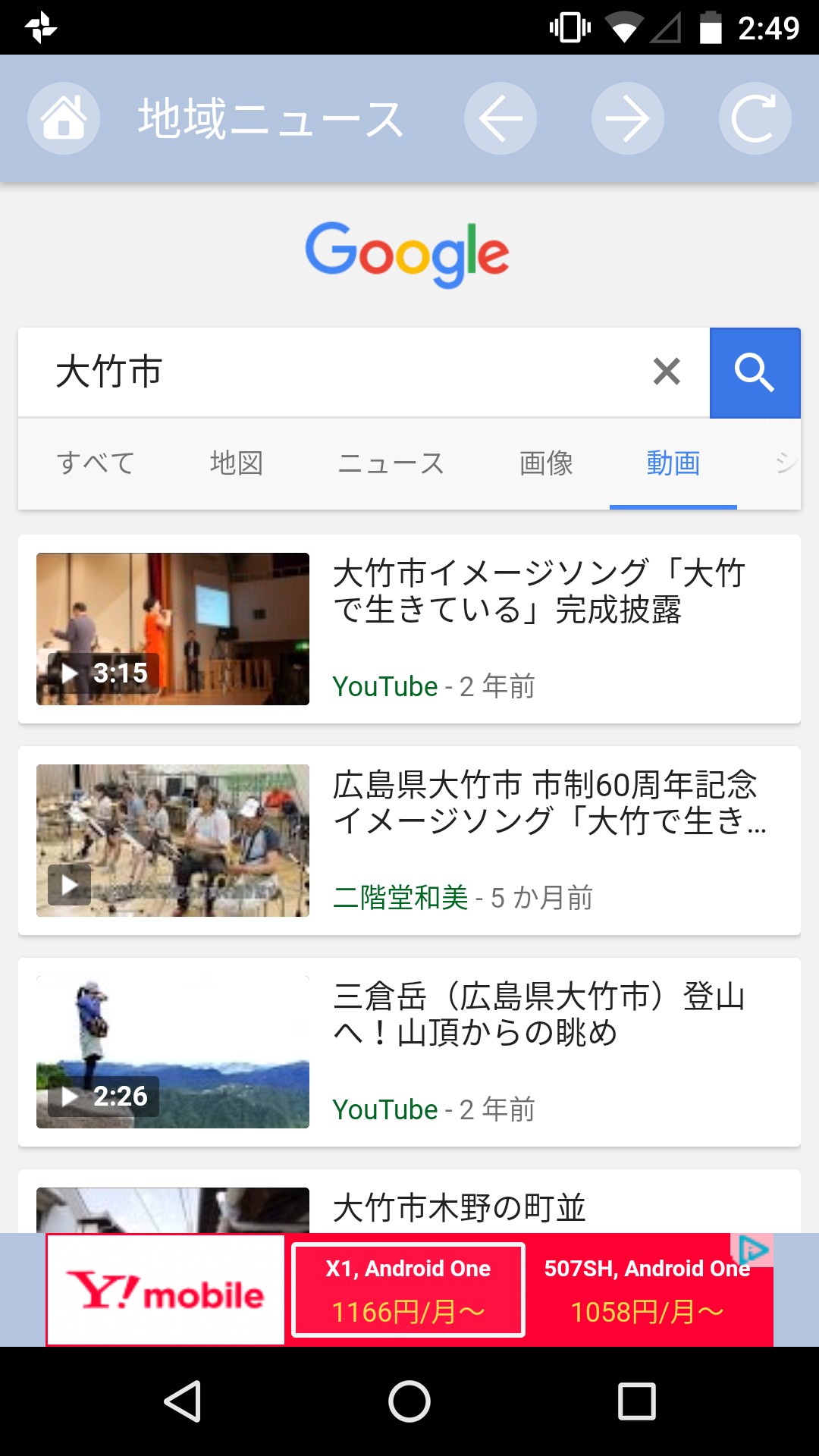Open the Y!mobile ad banner logo
This screenshot has height=1456, width=819.
coord(165,1289)
